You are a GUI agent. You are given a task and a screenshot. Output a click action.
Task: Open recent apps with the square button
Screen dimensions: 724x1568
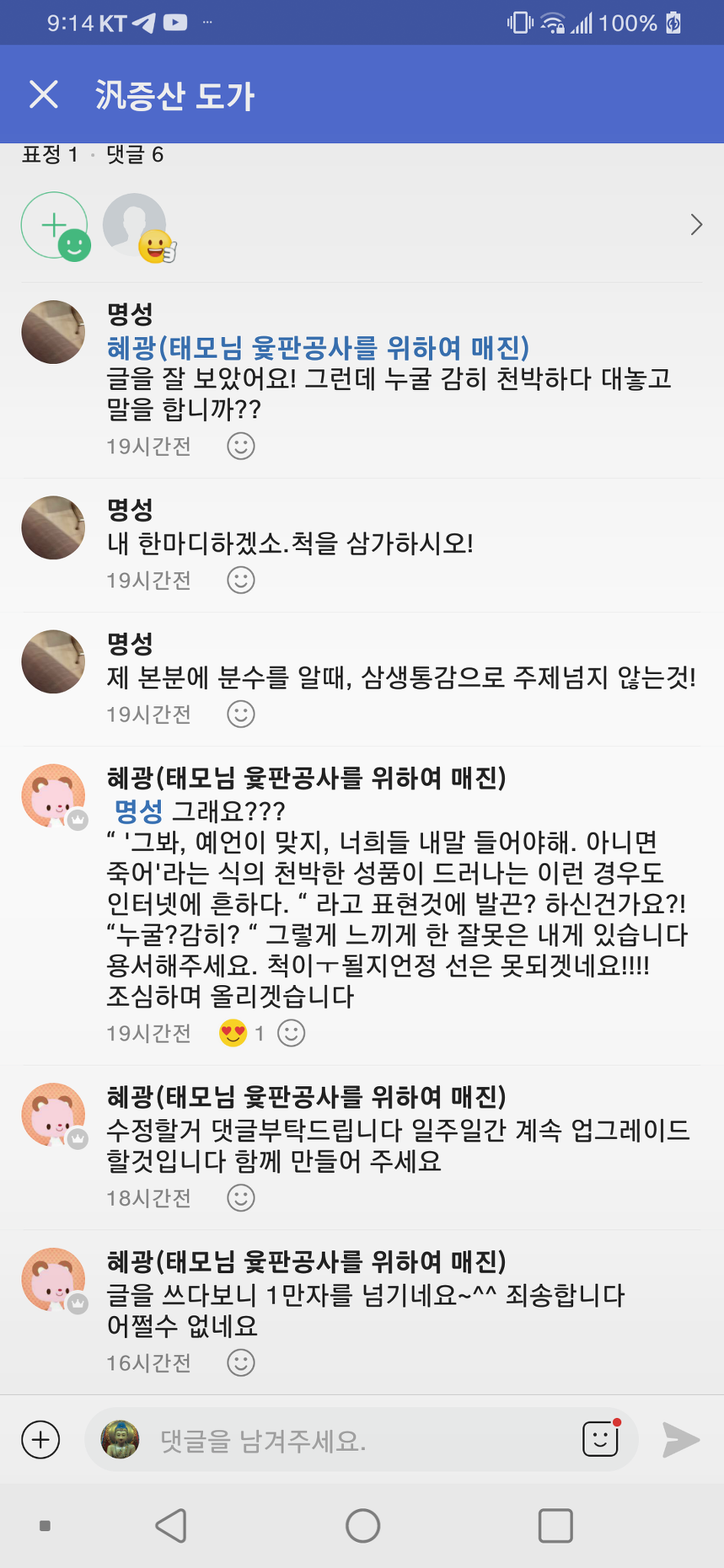pyautogui.click(x=555, y=1526)
